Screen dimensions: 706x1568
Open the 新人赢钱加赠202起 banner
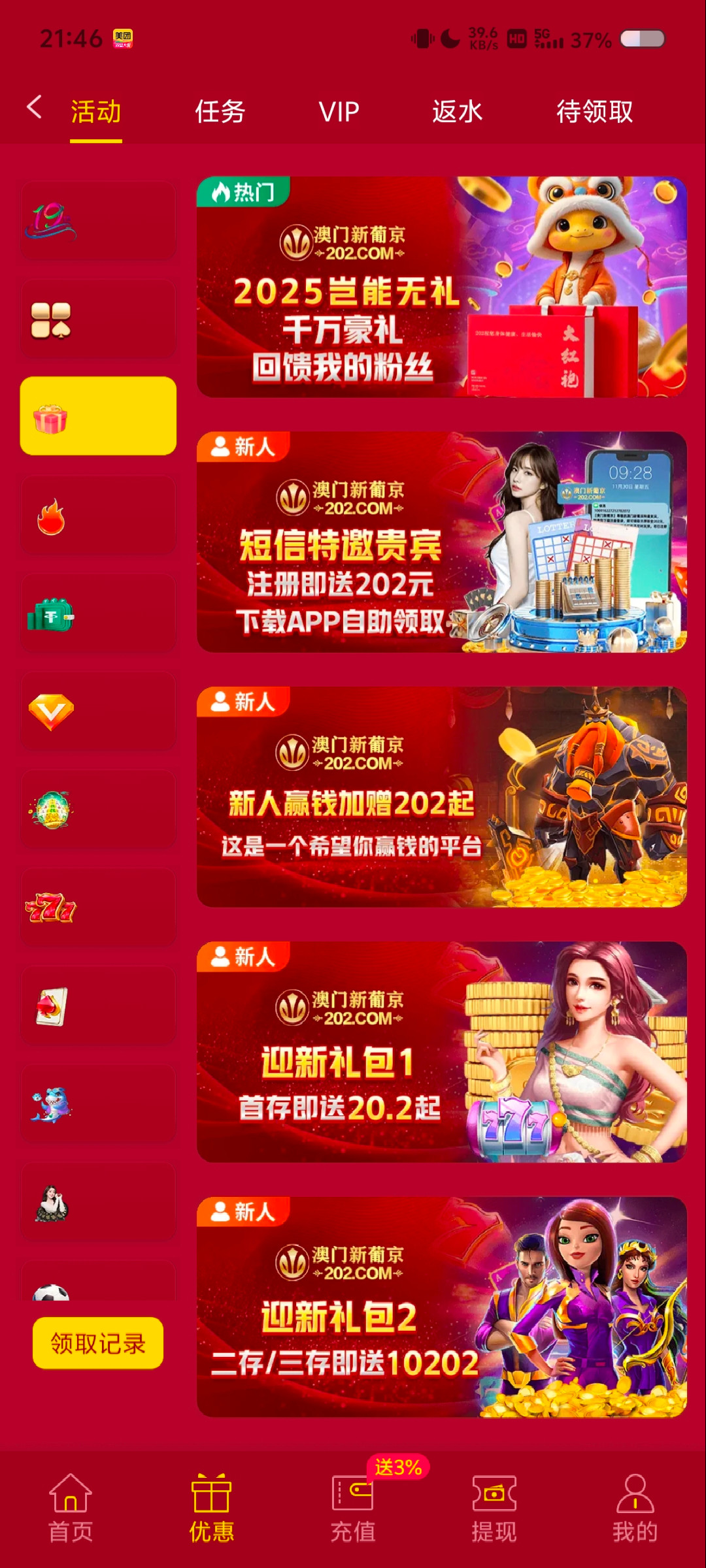(x=441, y=796)
